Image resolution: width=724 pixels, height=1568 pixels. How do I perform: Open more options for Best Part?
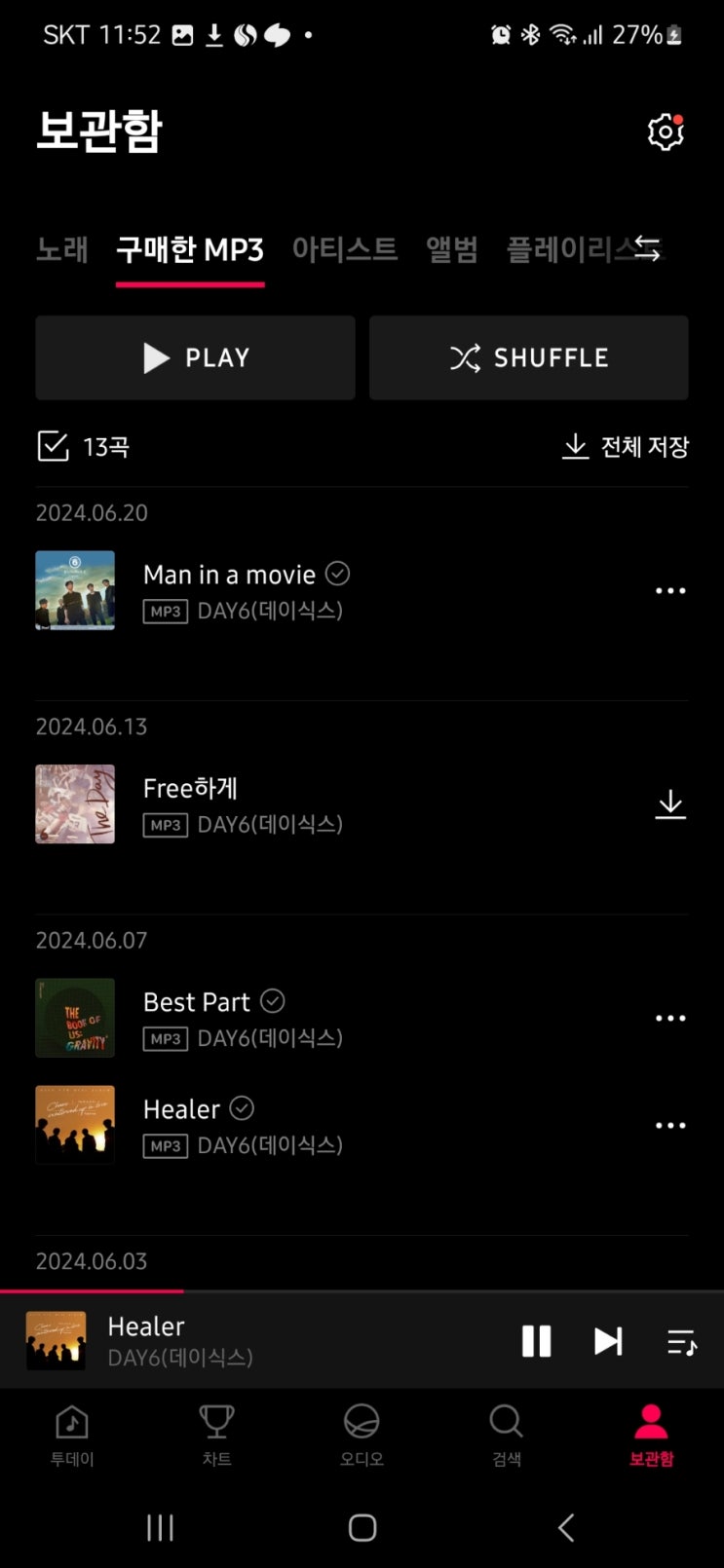click(670, 1019)
